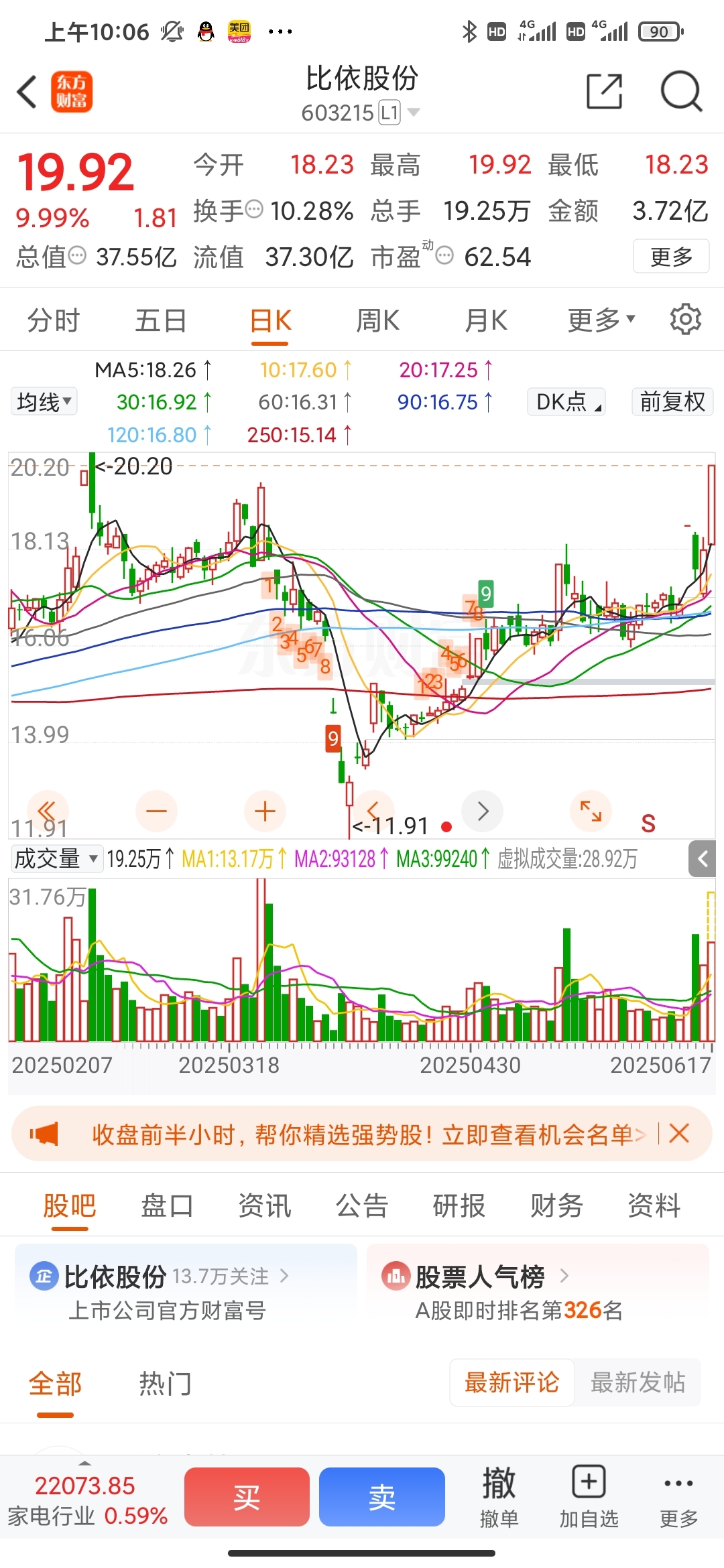Go back using the top-left arrow
The width and height of the screenshot is (724, 1568).
pyautogui.click(x=27, y=92)
